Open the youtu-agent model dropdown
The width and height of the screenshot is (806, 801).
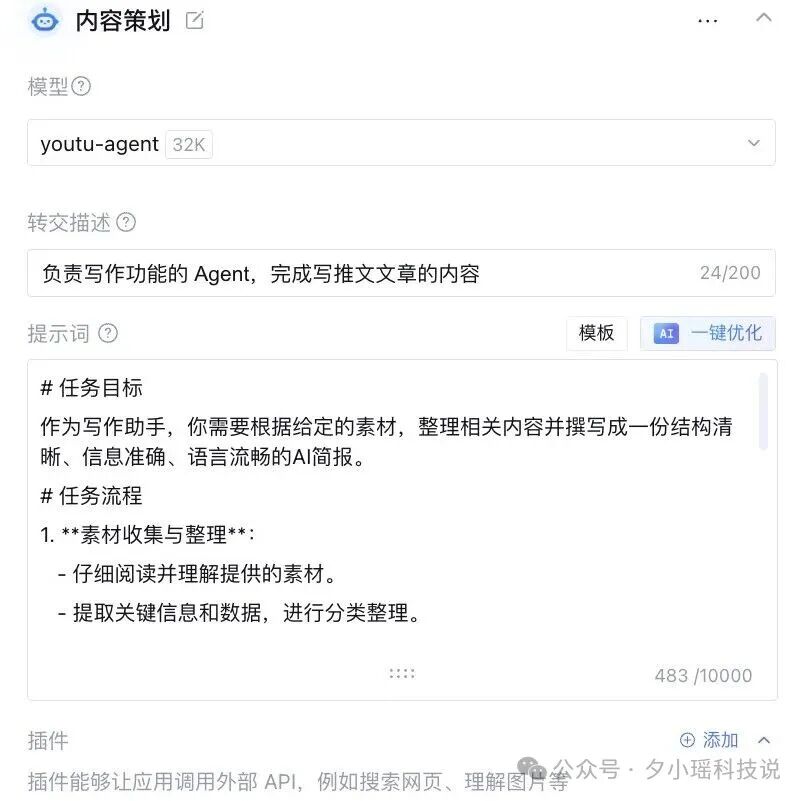(x=401, y=143)
